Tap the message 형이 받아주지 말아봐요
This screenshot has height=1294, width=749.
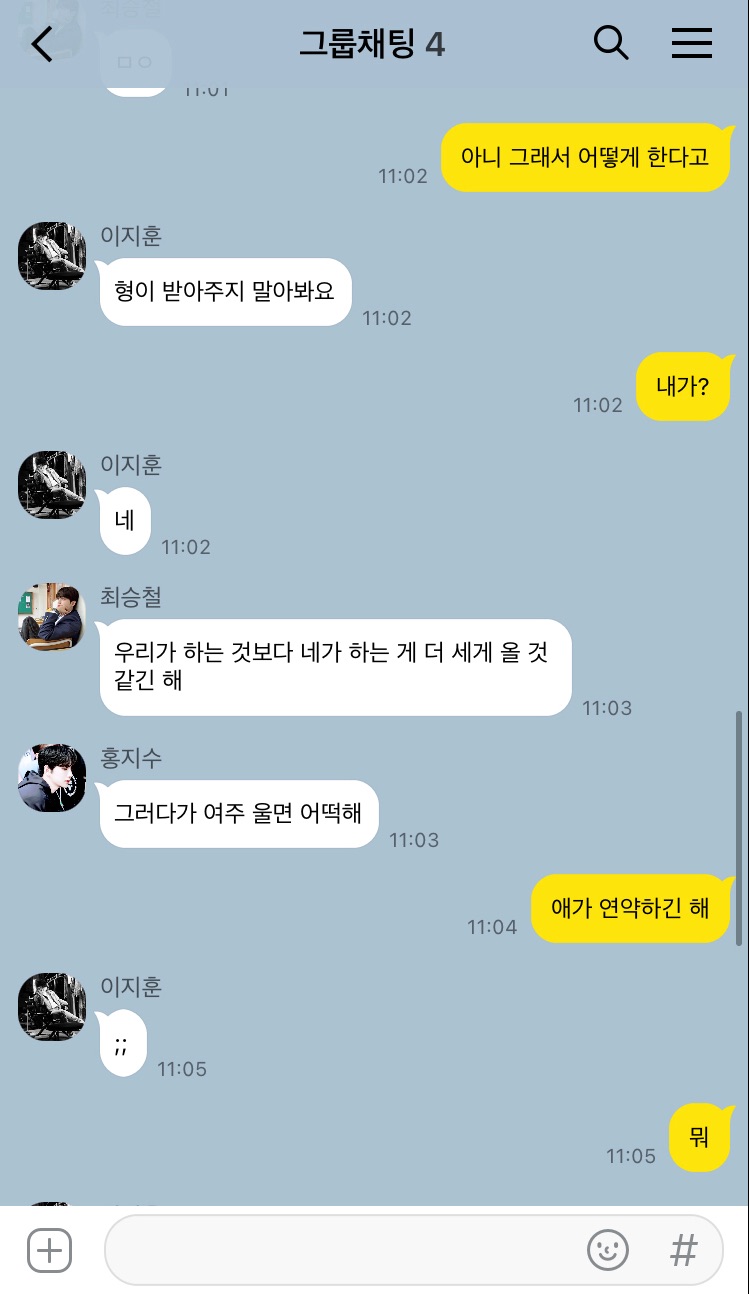point(225,291)
